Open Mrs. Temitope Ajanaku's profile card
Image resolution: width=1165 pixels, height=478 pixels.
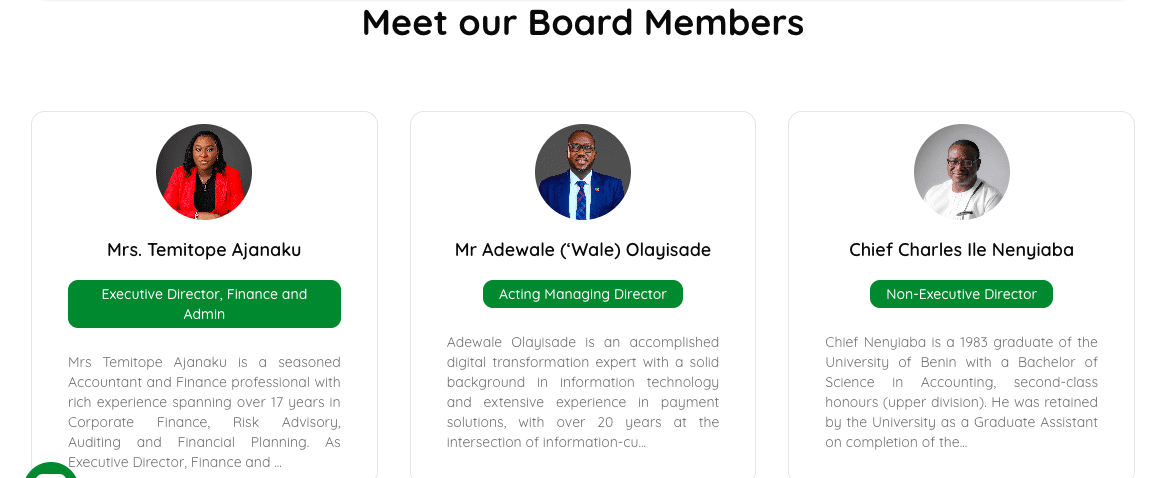point(204,250)
